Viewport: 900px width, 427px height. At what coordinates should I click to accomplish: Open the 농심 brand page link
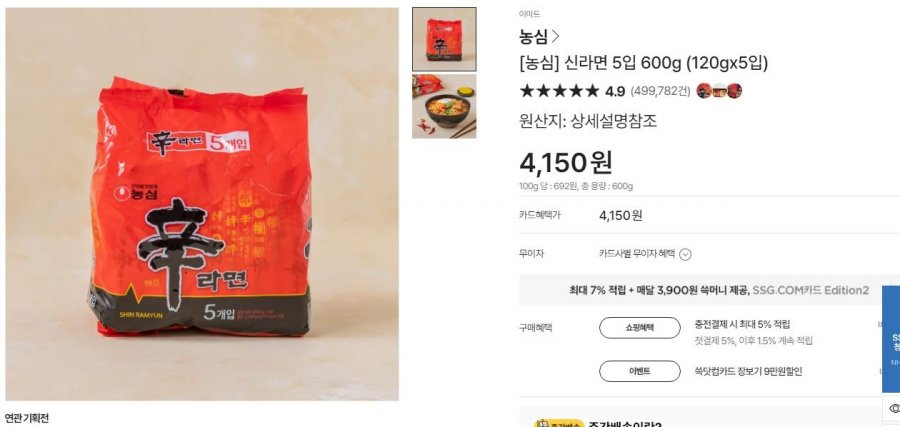tap(539, 38)
